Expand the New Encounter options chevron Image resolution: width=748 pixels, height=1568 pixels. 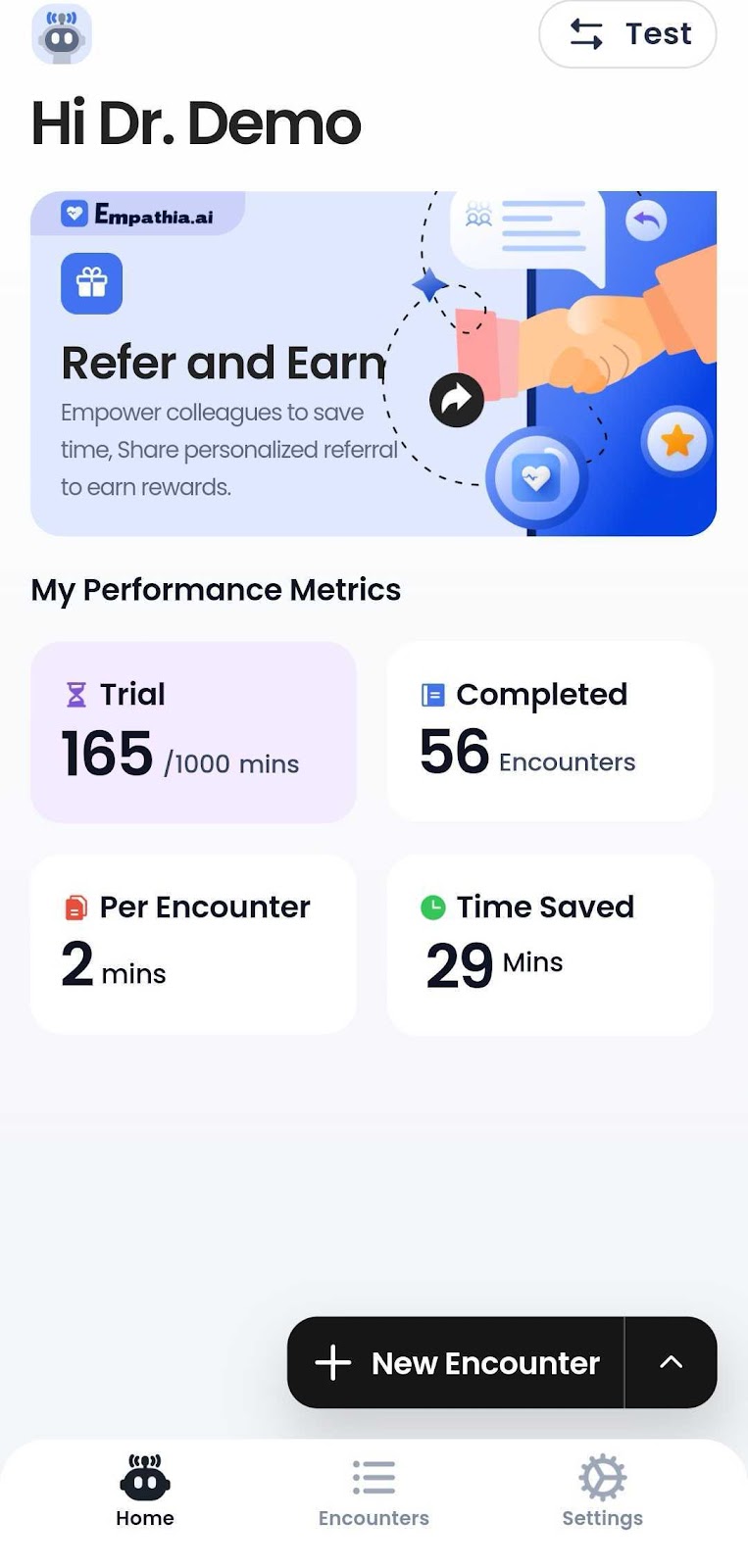point(671,1362)
